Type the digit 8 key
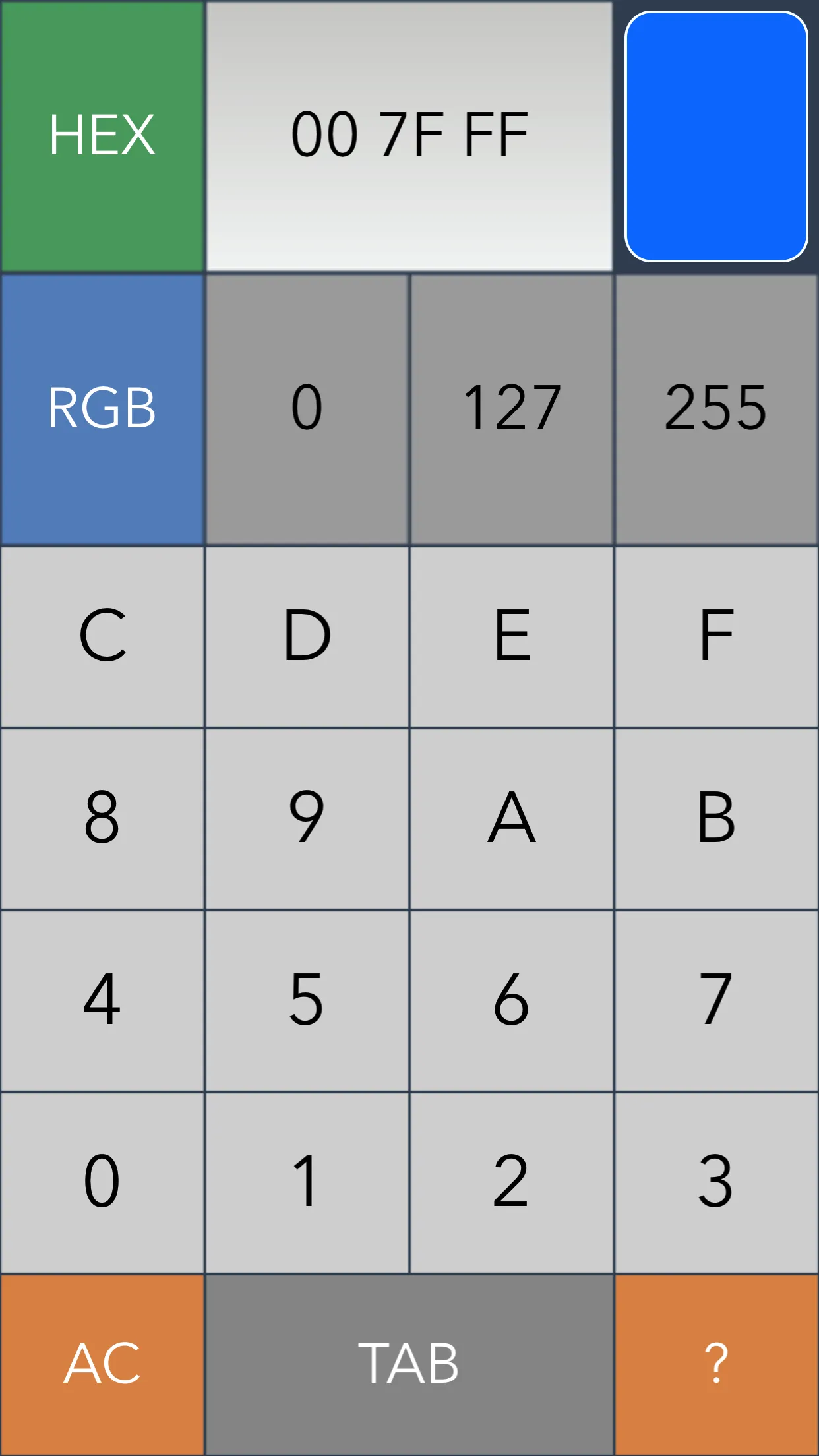 (x=102, y=819)
